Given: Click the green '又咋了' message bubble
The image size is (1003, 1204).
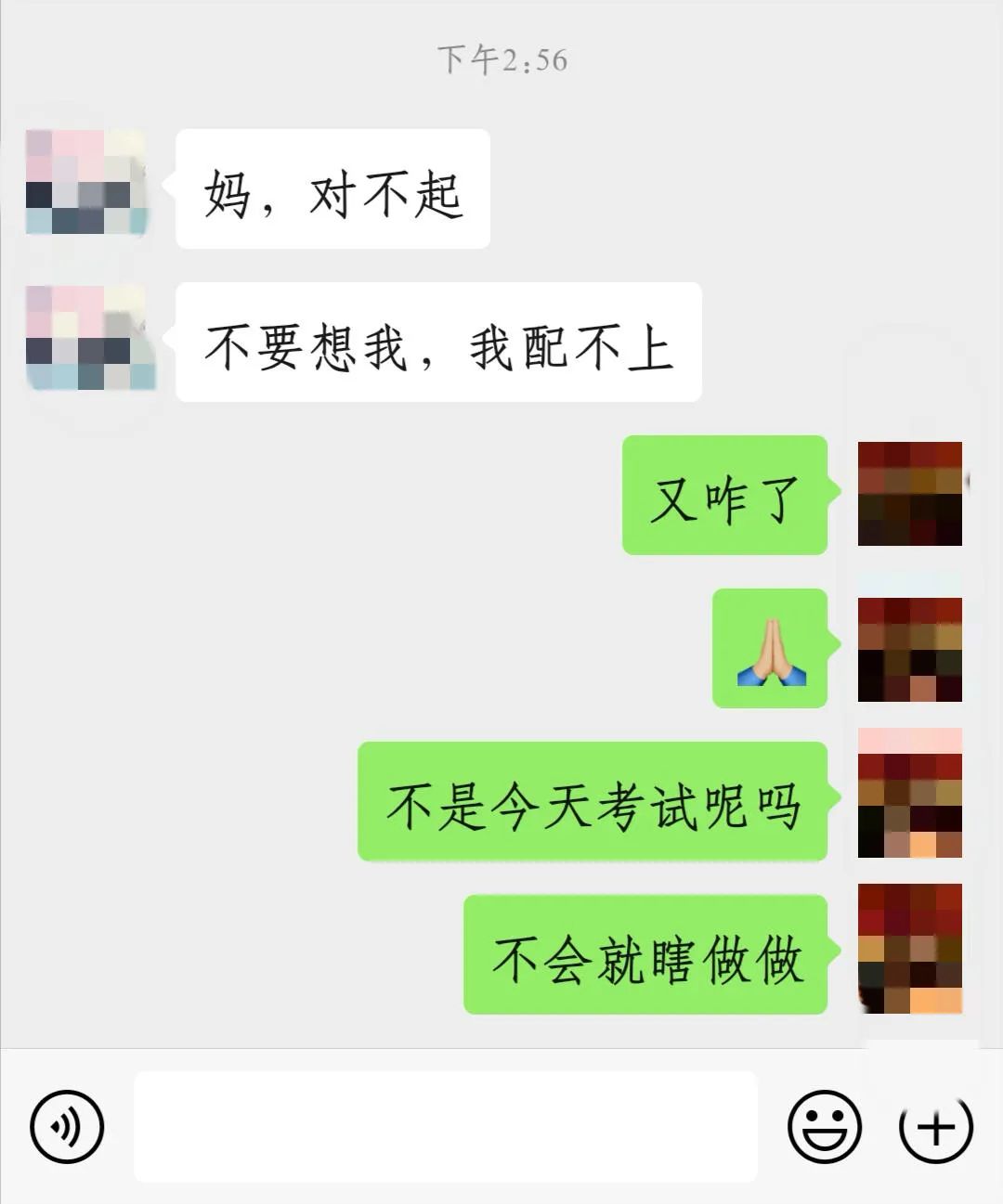Looking at the screenshot, I should coord(723,496).
